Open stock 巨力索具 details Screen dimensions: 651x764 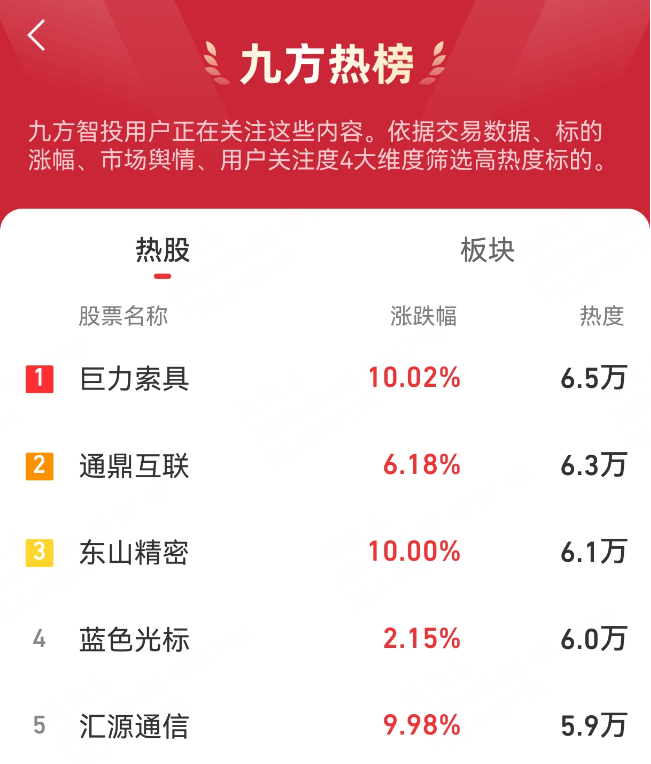(x=135, y=379)
